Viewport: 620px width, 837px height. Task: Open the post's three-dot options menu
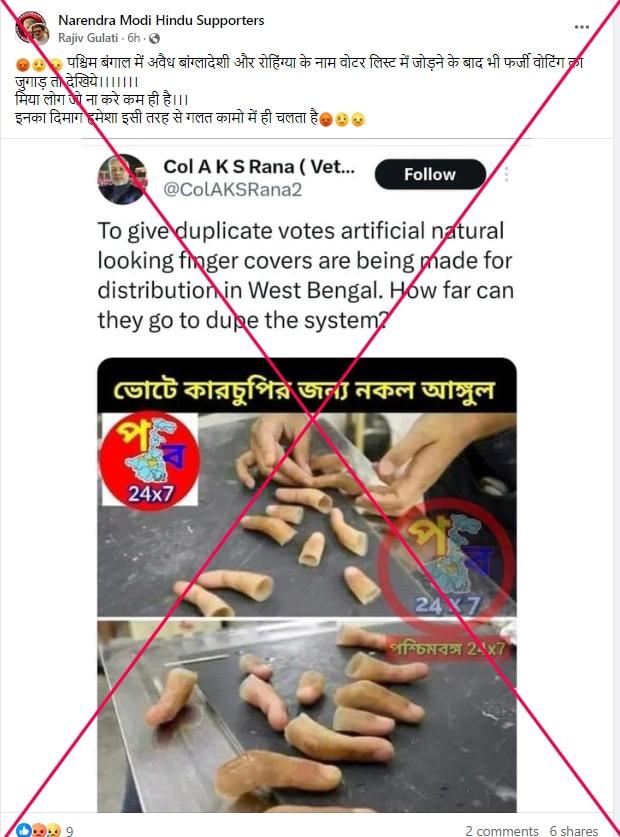[x=582, y=26]
